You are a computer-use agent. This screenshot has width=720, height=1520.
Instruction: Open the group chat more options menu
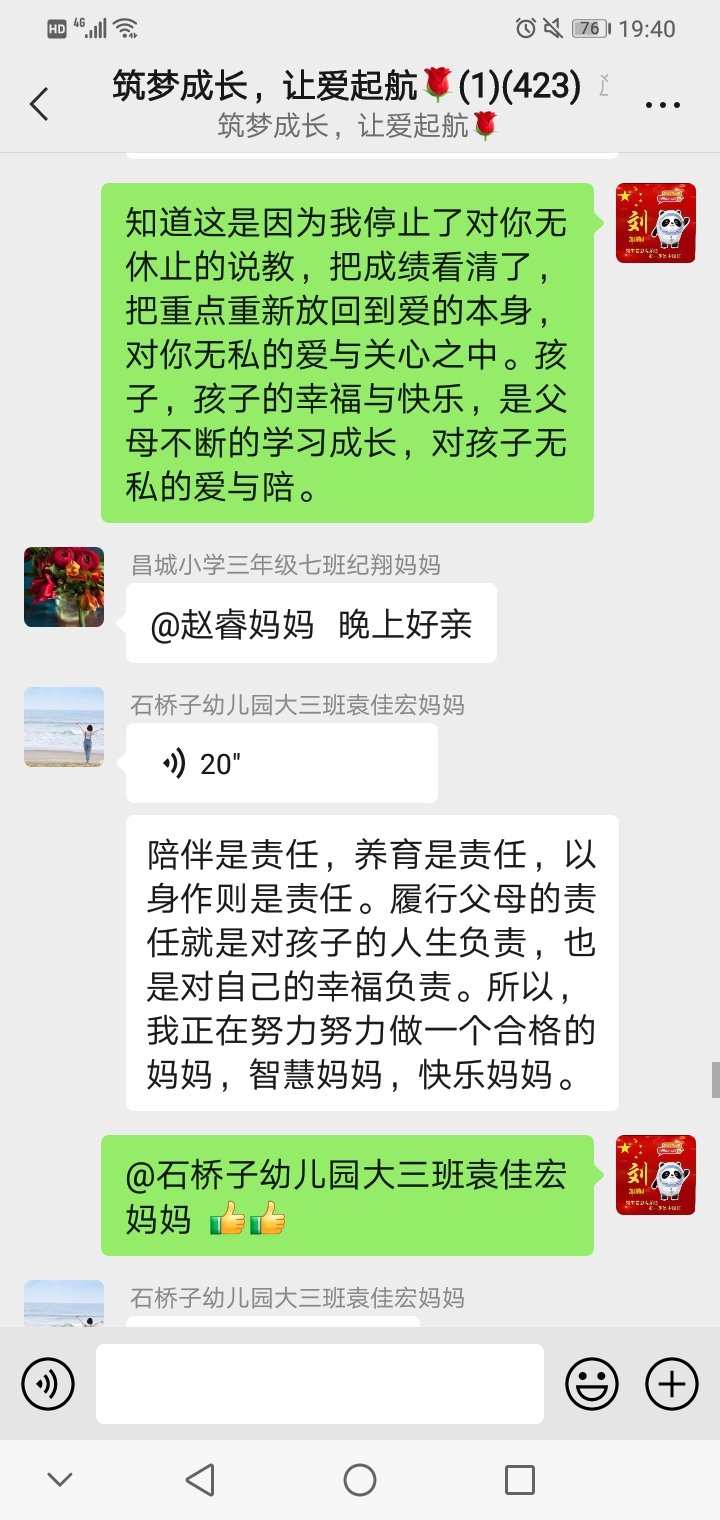coord(664,100)
